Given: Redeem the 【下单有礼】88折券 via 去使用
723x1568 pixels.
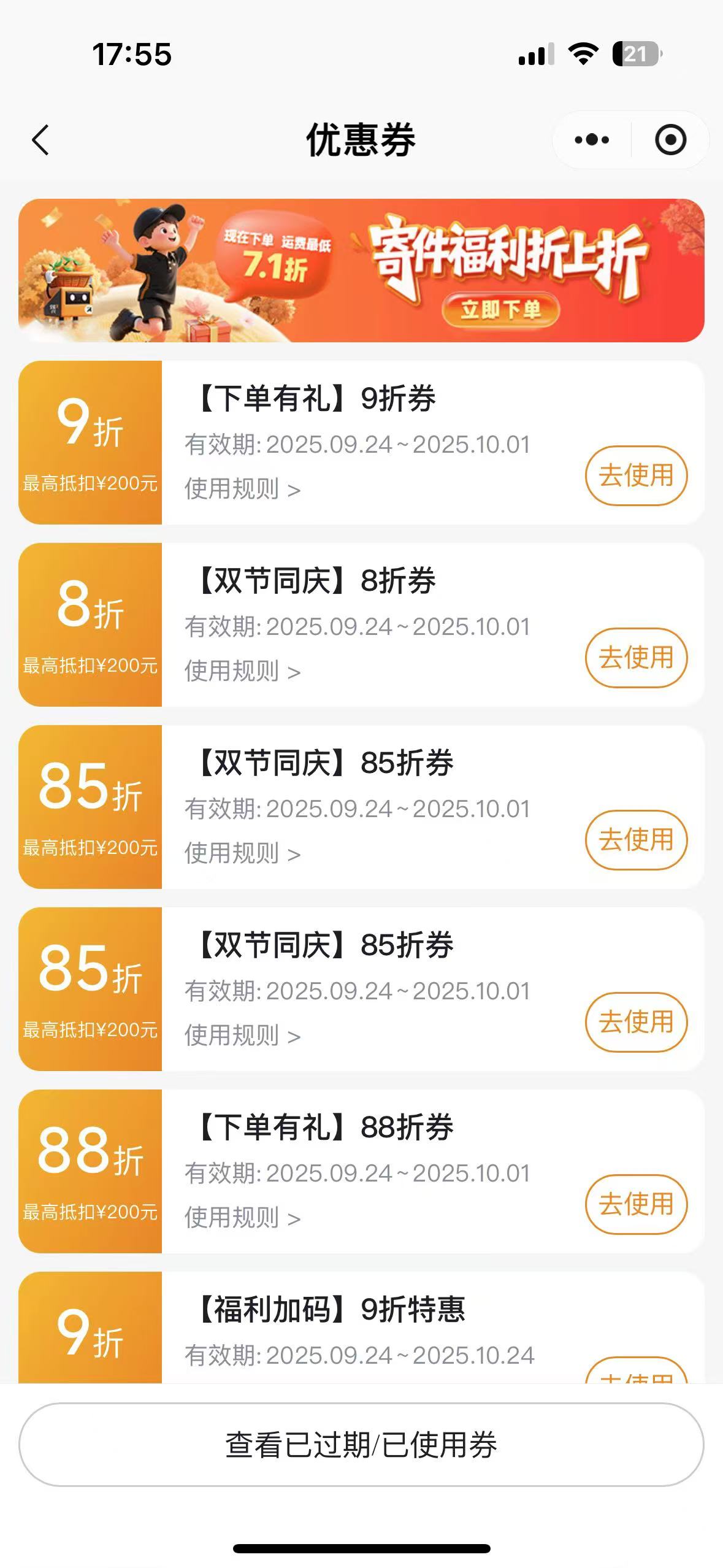Looking at the screenshot, I should (636, 1204).
